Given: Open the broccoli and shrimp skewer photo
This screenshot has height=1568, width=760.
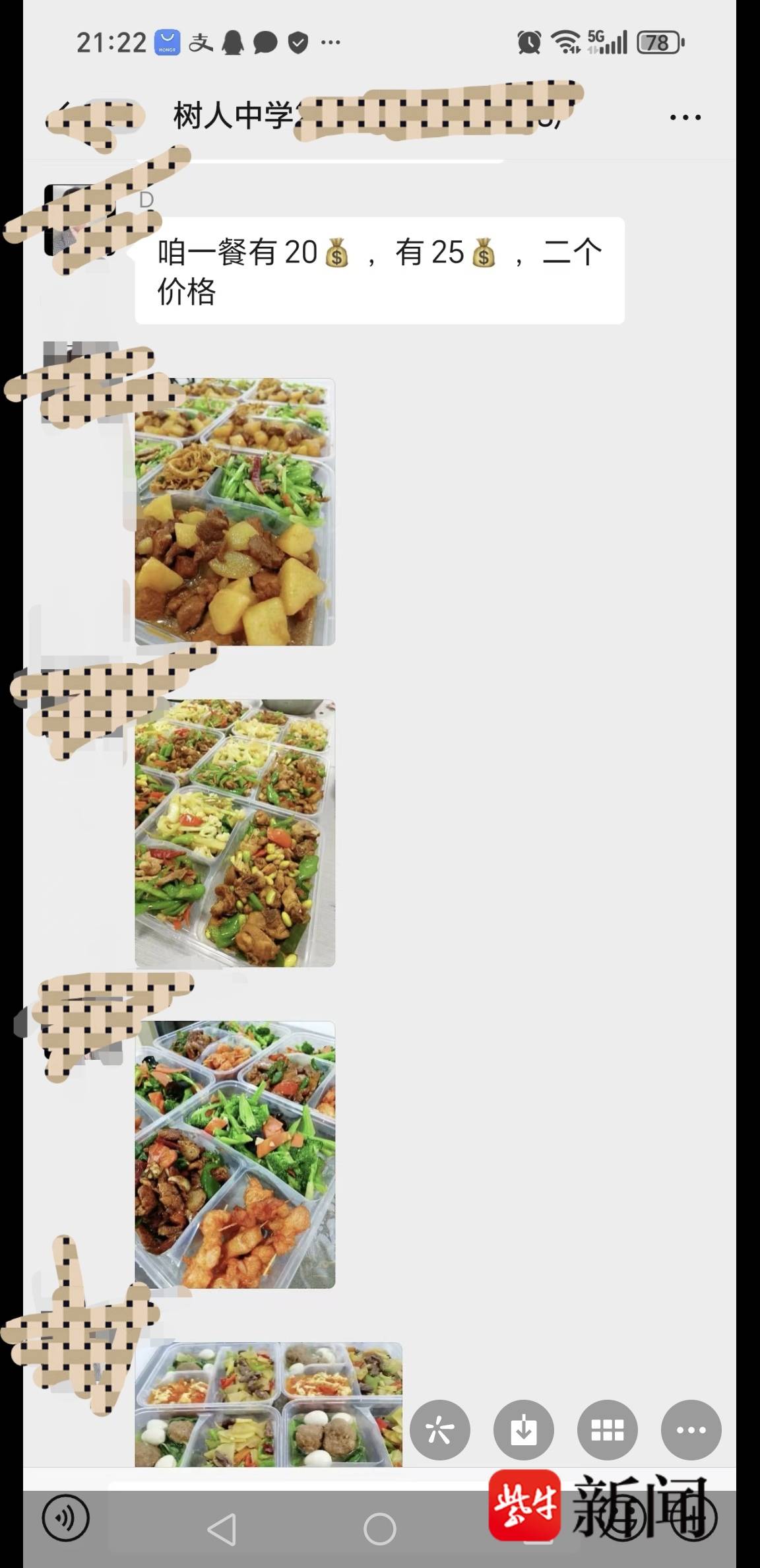Looking at the screenshot, I should (235, 1154).
